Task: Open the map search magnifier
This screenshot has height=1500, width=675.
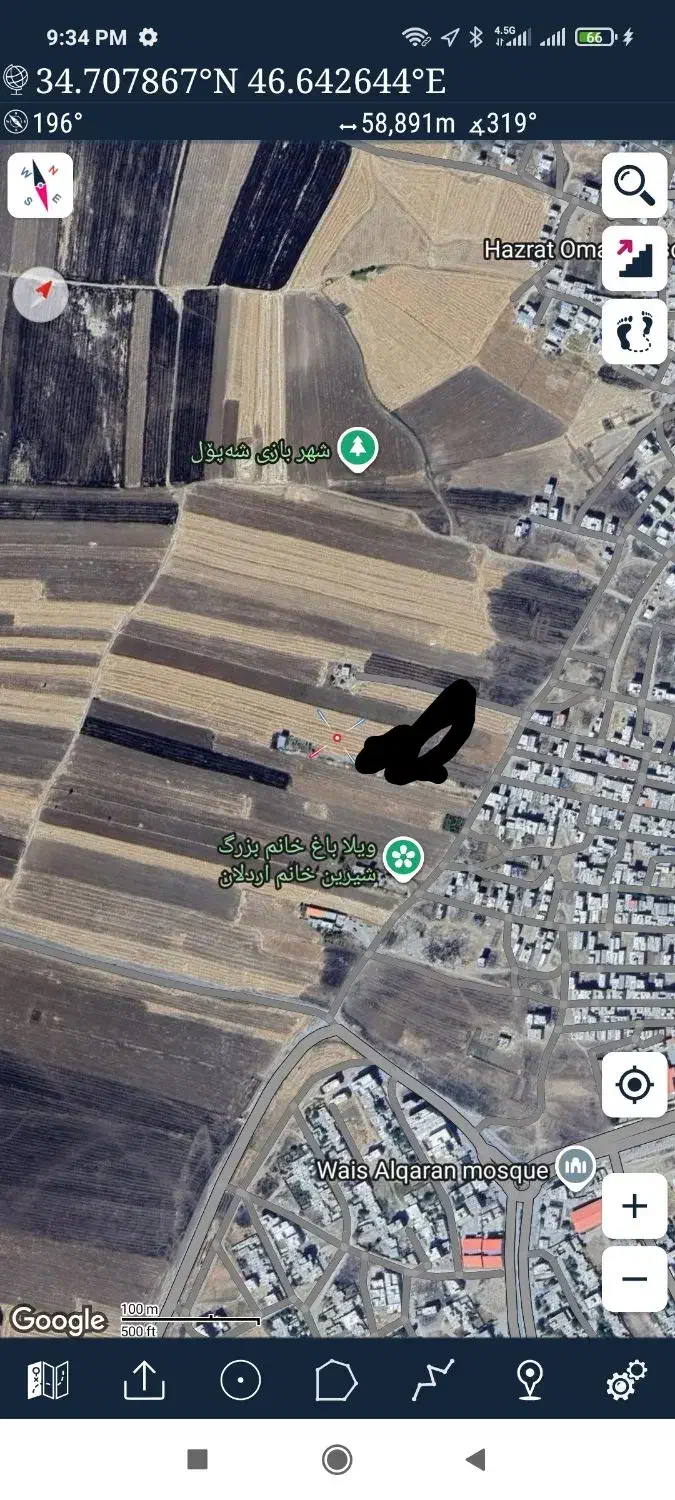Action: (x=635, y=185)
